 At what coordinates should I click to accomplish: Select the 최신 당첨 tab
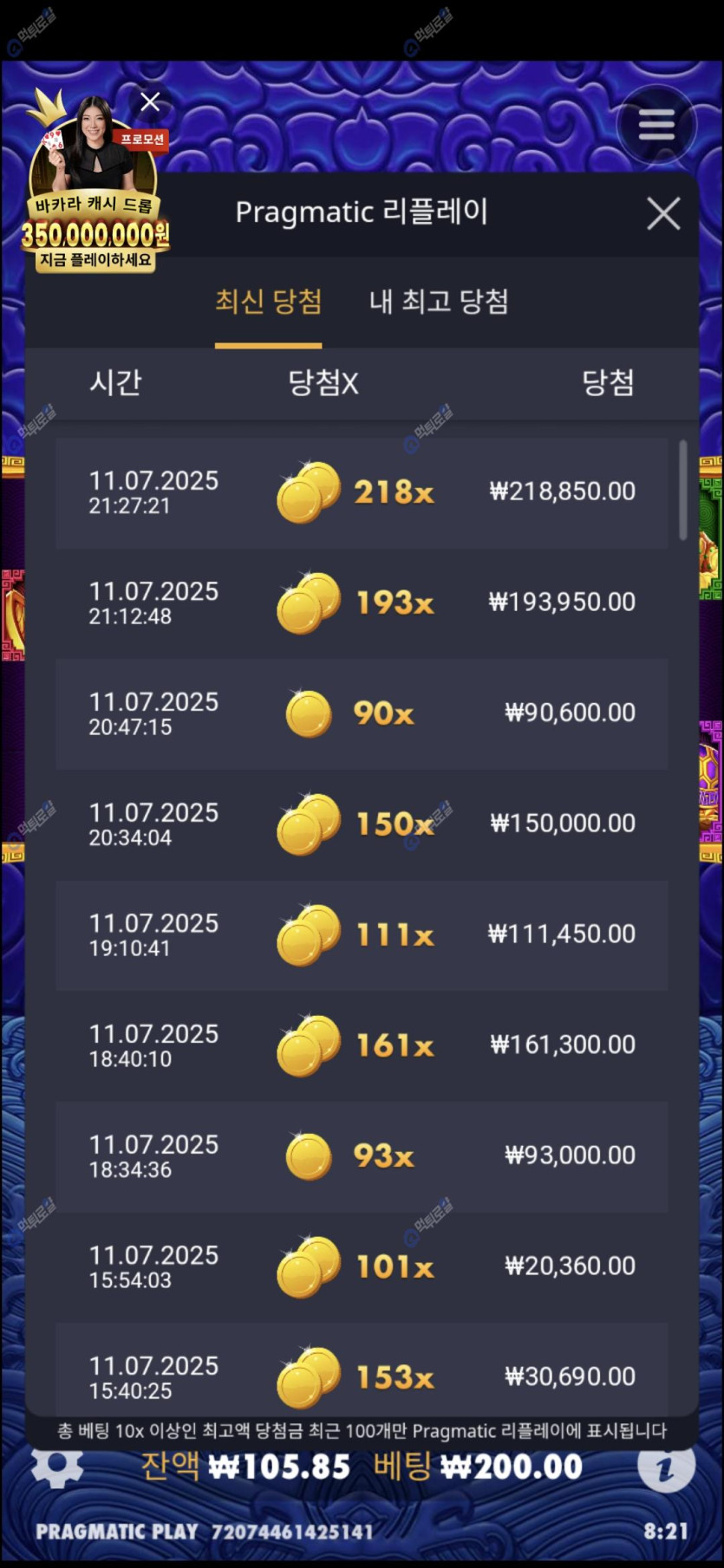coord(268,302)
